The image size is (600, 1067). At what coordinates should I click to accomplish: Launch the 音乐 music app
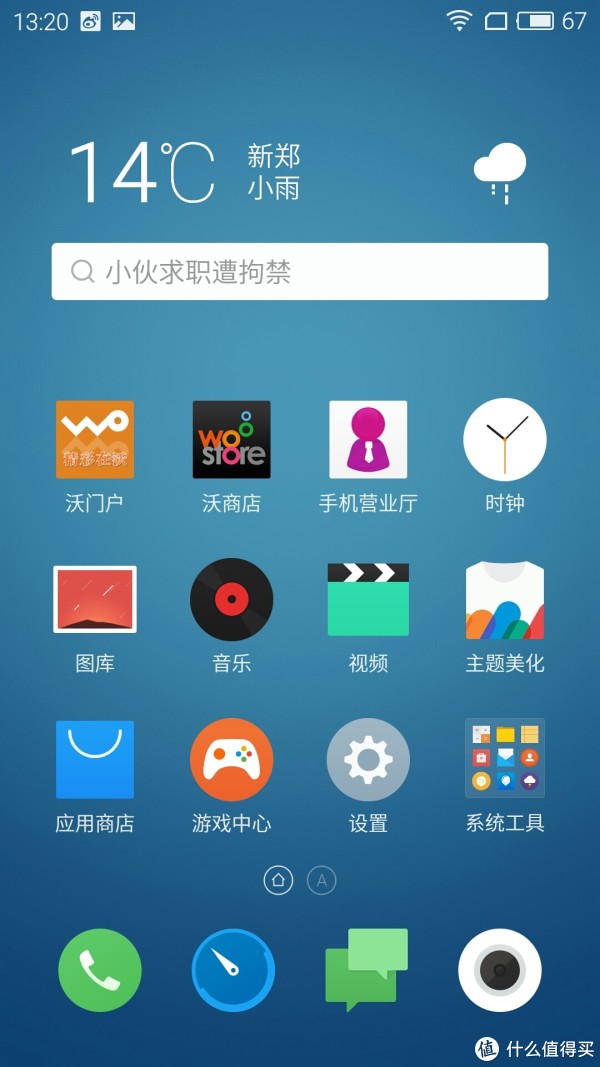point(231,599)
